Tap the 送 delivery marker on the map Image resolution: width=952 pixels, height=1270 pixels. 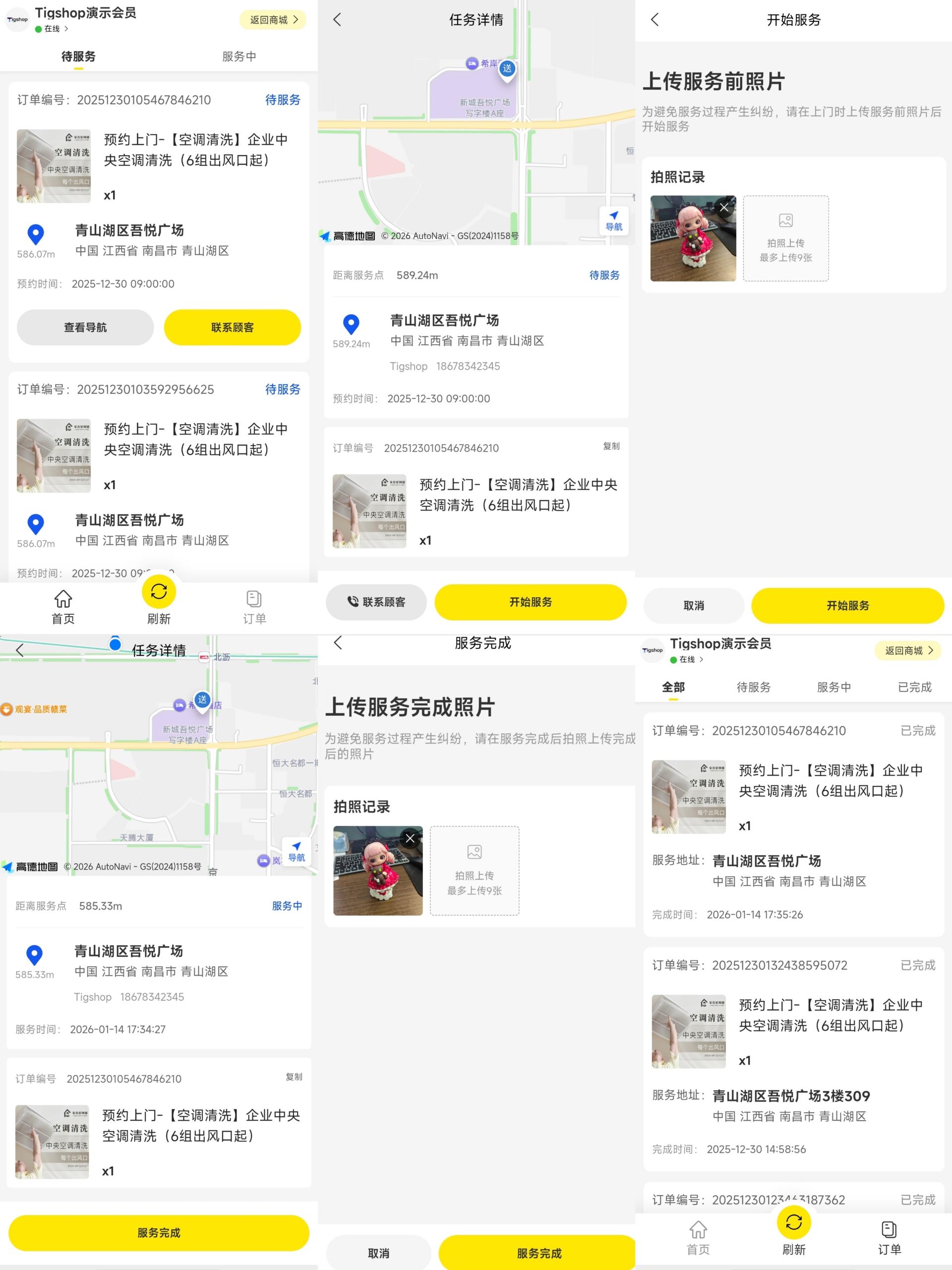(507, 68)
